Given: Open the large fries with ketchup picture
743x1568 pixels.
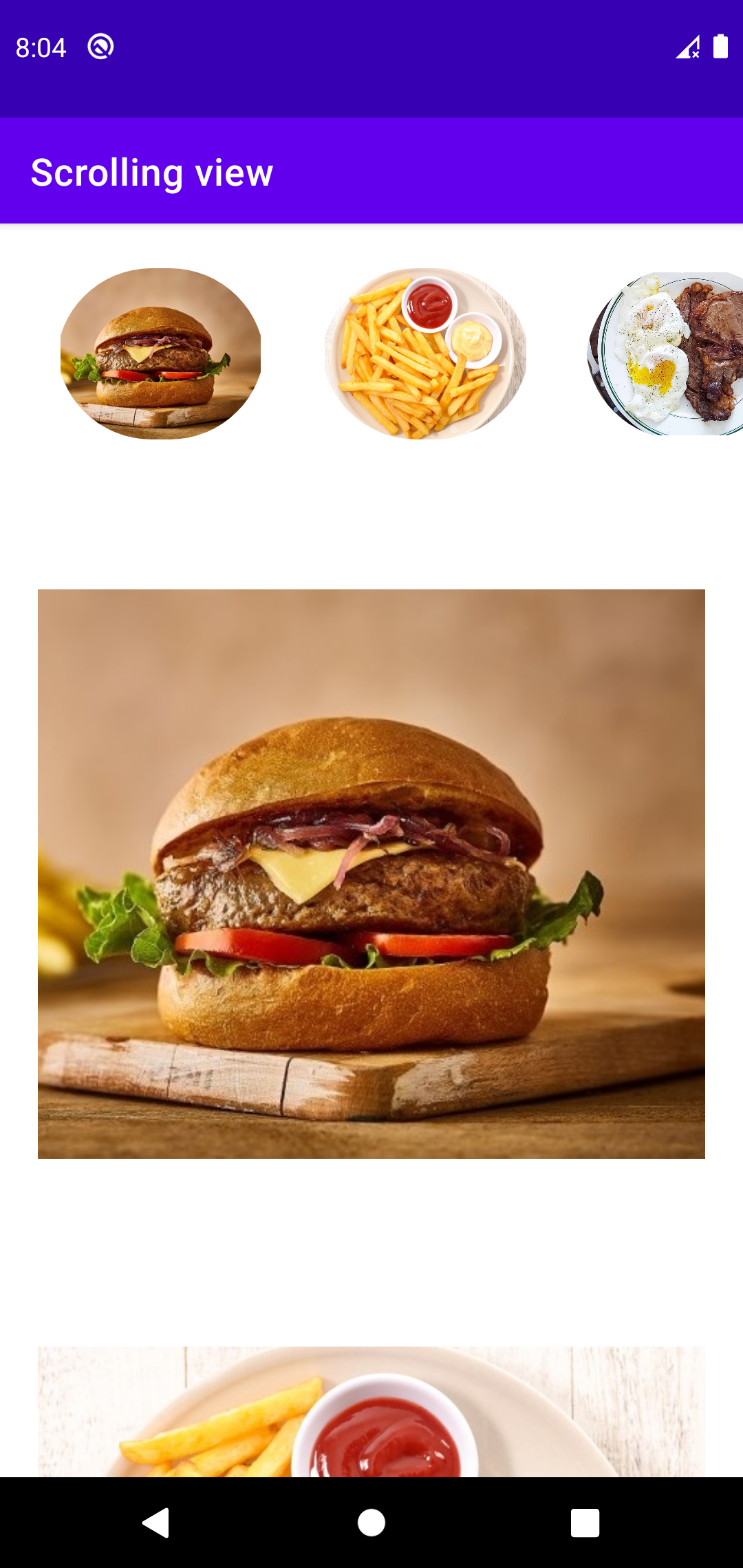Looking at the screenshot, I should [x=371, y=1411].
